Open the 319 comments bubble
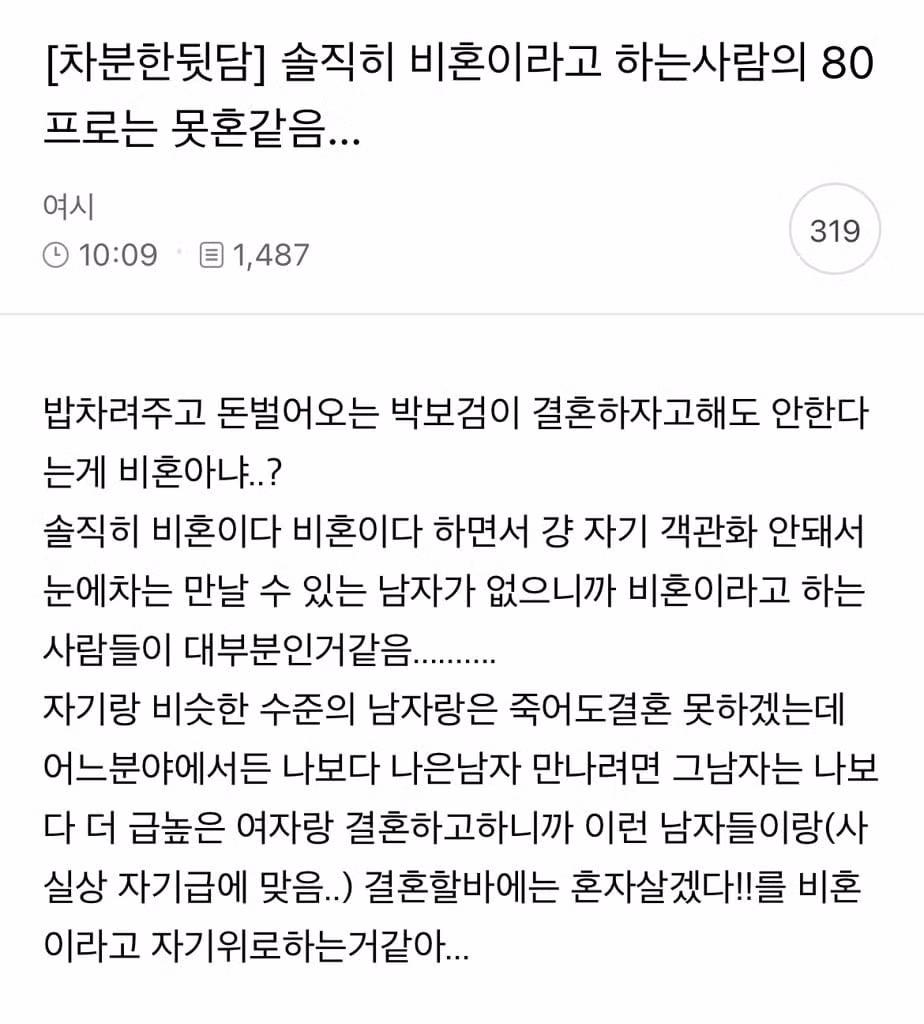 point(835,229)
